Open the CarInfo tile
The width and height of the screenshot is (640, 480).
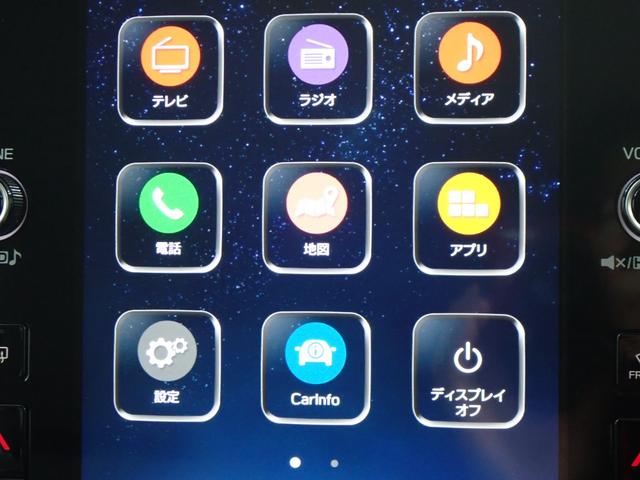coord(316,367)
